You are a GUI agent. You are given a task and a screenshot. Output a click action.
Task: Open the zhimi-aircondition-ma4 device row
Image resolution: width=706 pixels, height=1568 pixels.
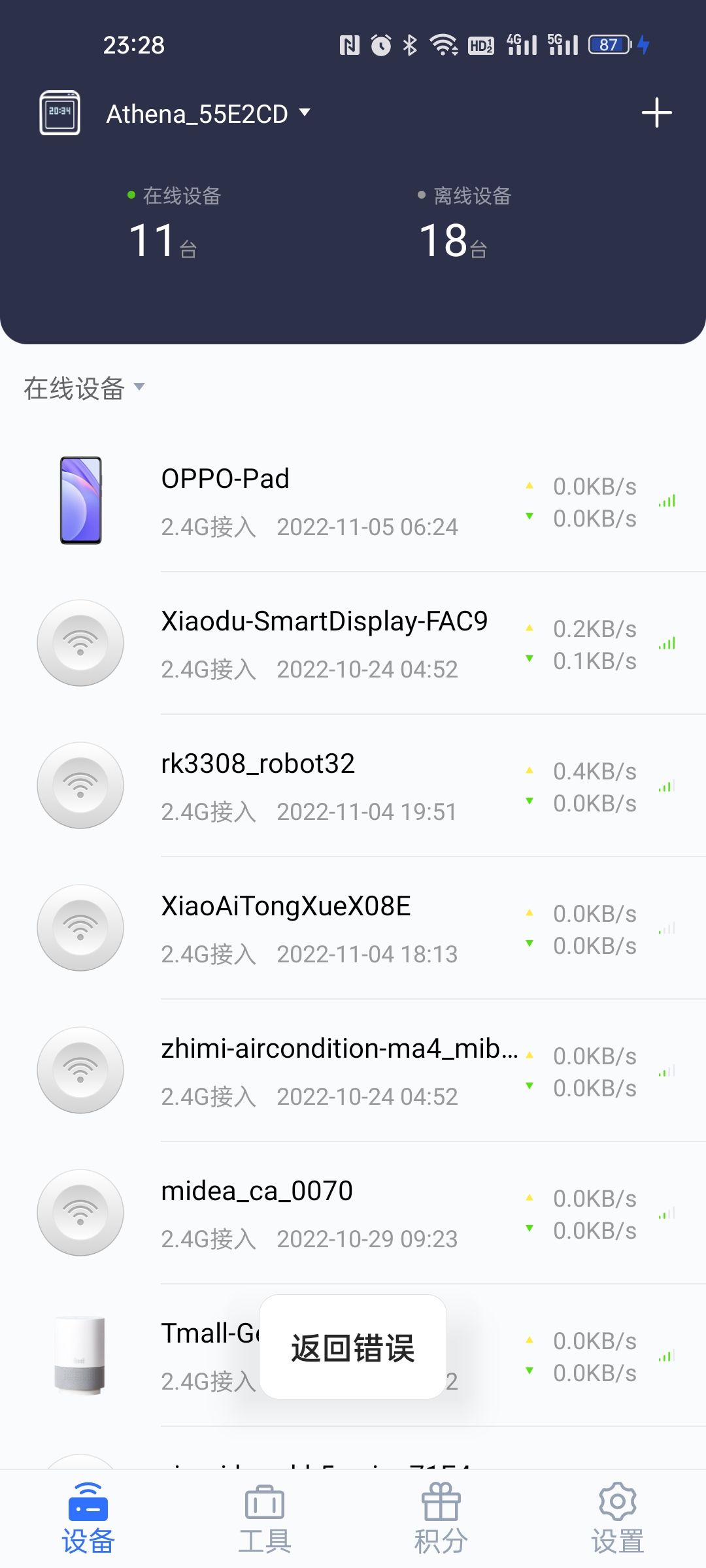pos(353,1071)
